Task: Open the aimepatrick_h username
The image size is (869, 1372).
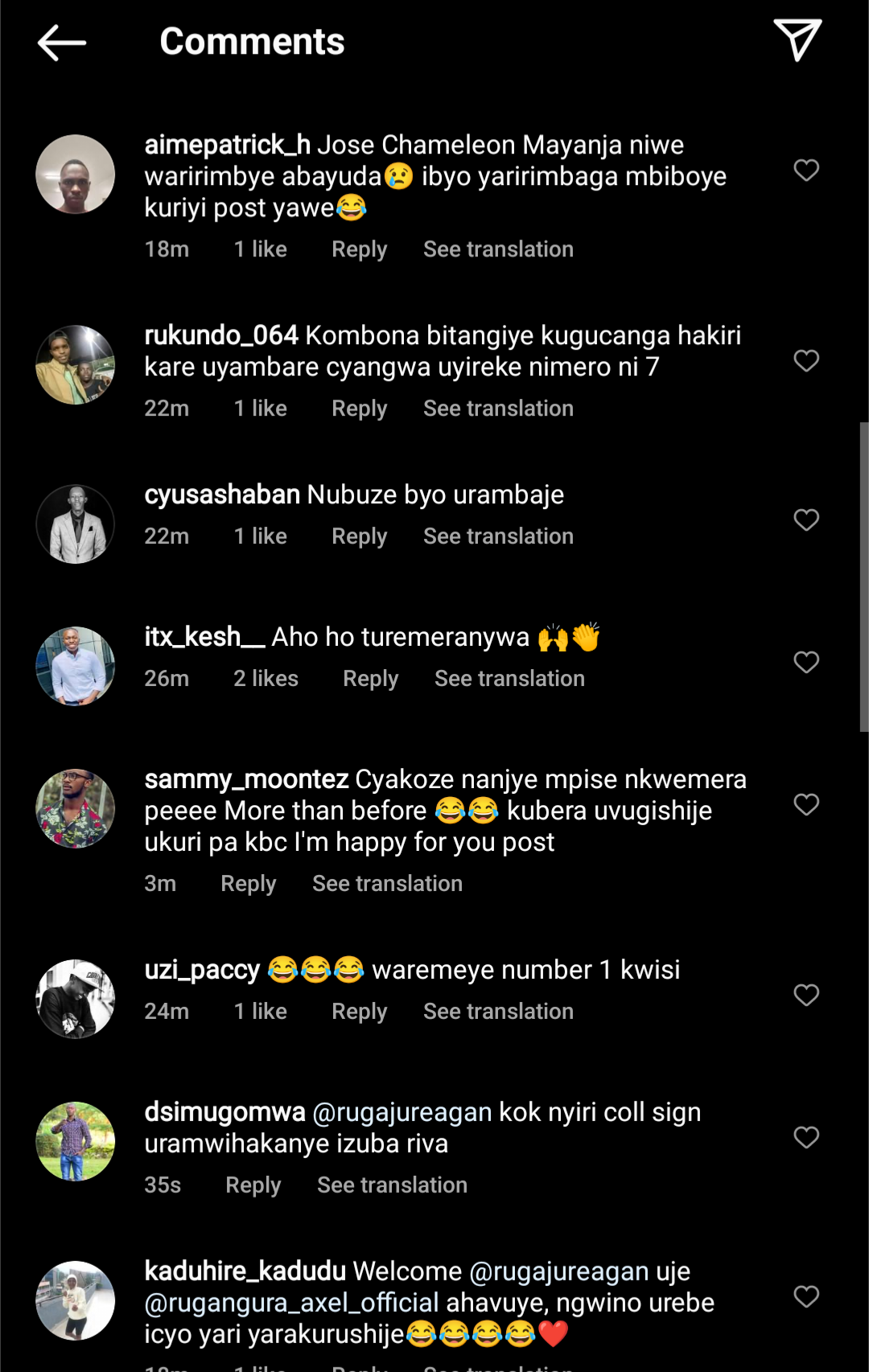Action: pos(227,145)
